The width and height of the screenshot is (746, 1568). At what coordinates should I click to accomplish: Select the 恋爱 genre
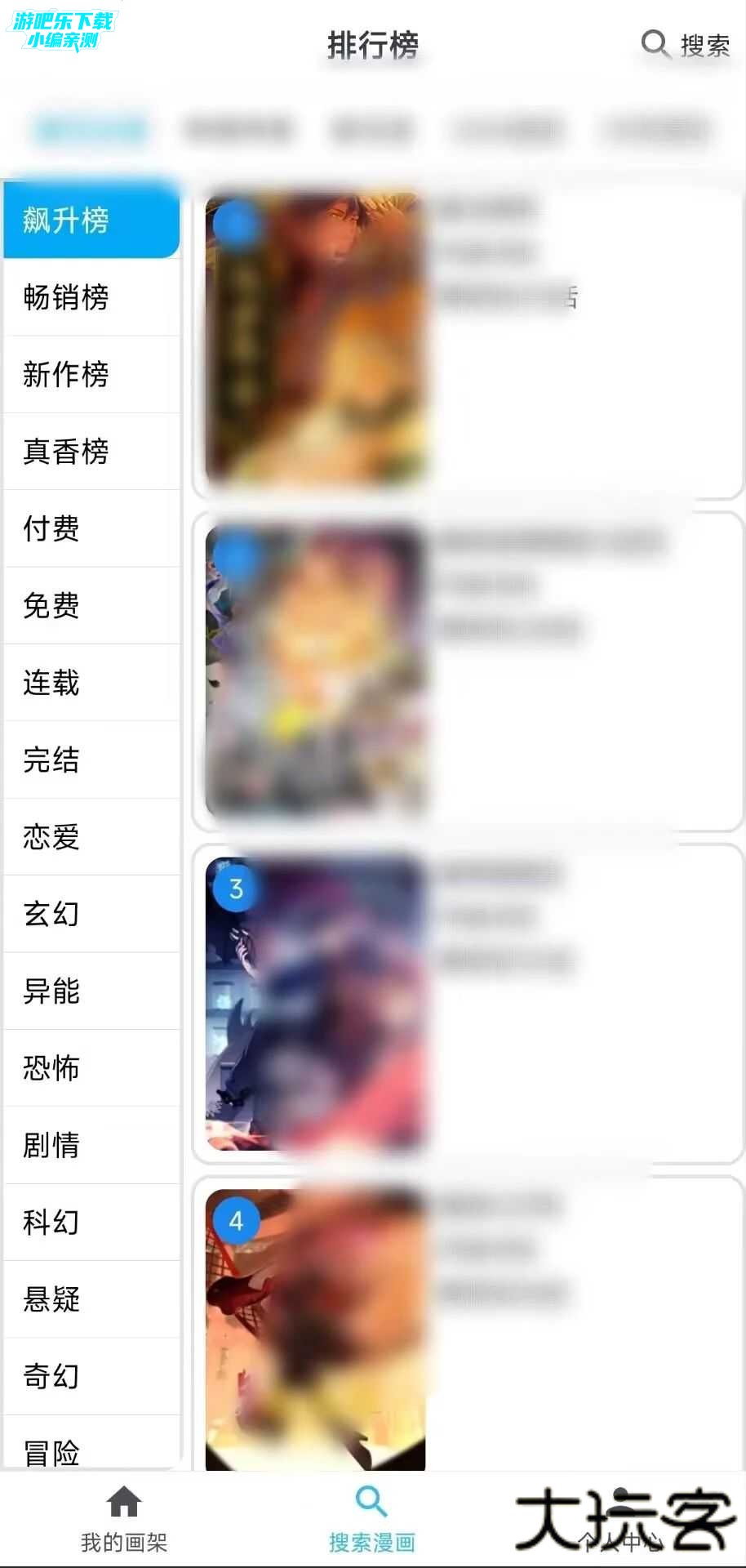(91, 837)
